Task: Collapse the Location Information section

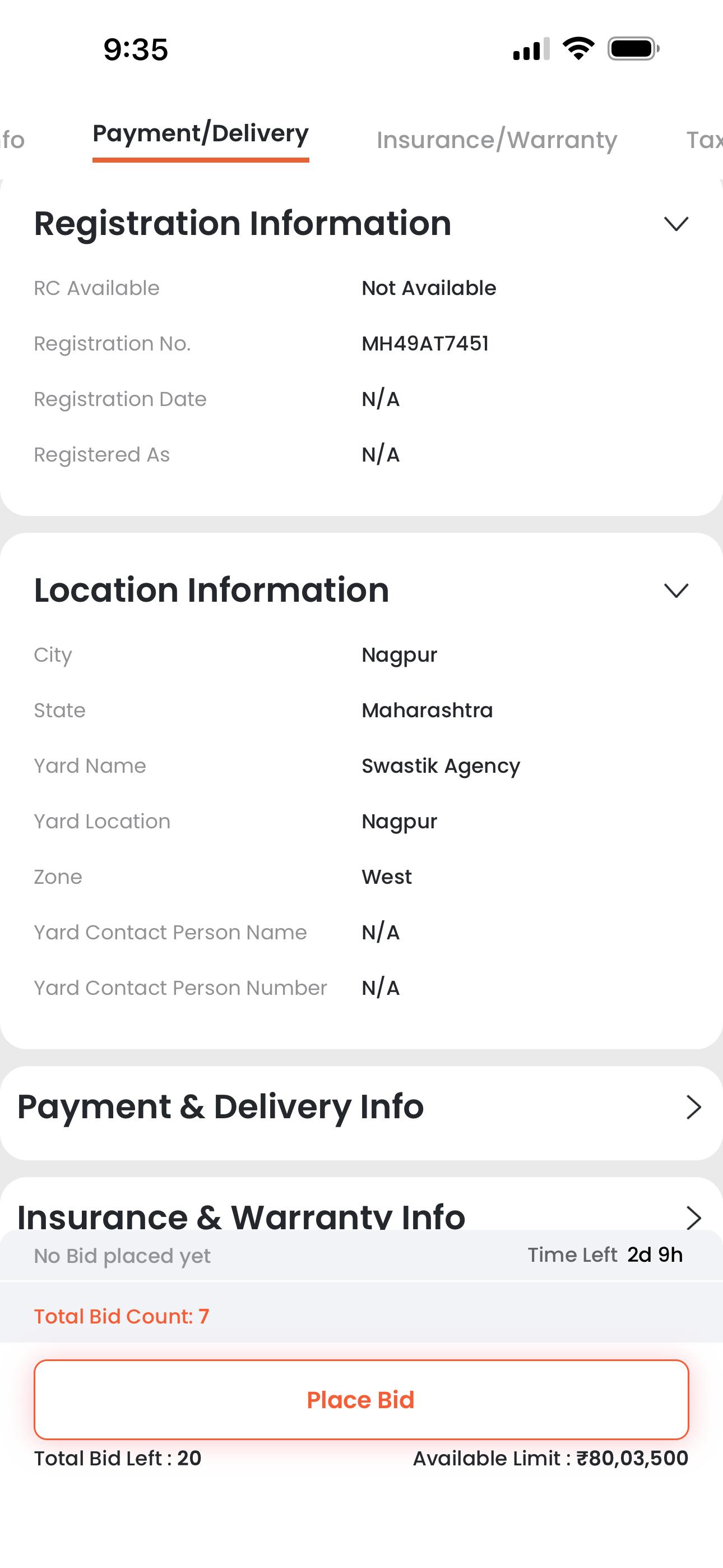Action: [x=675, y=590]
